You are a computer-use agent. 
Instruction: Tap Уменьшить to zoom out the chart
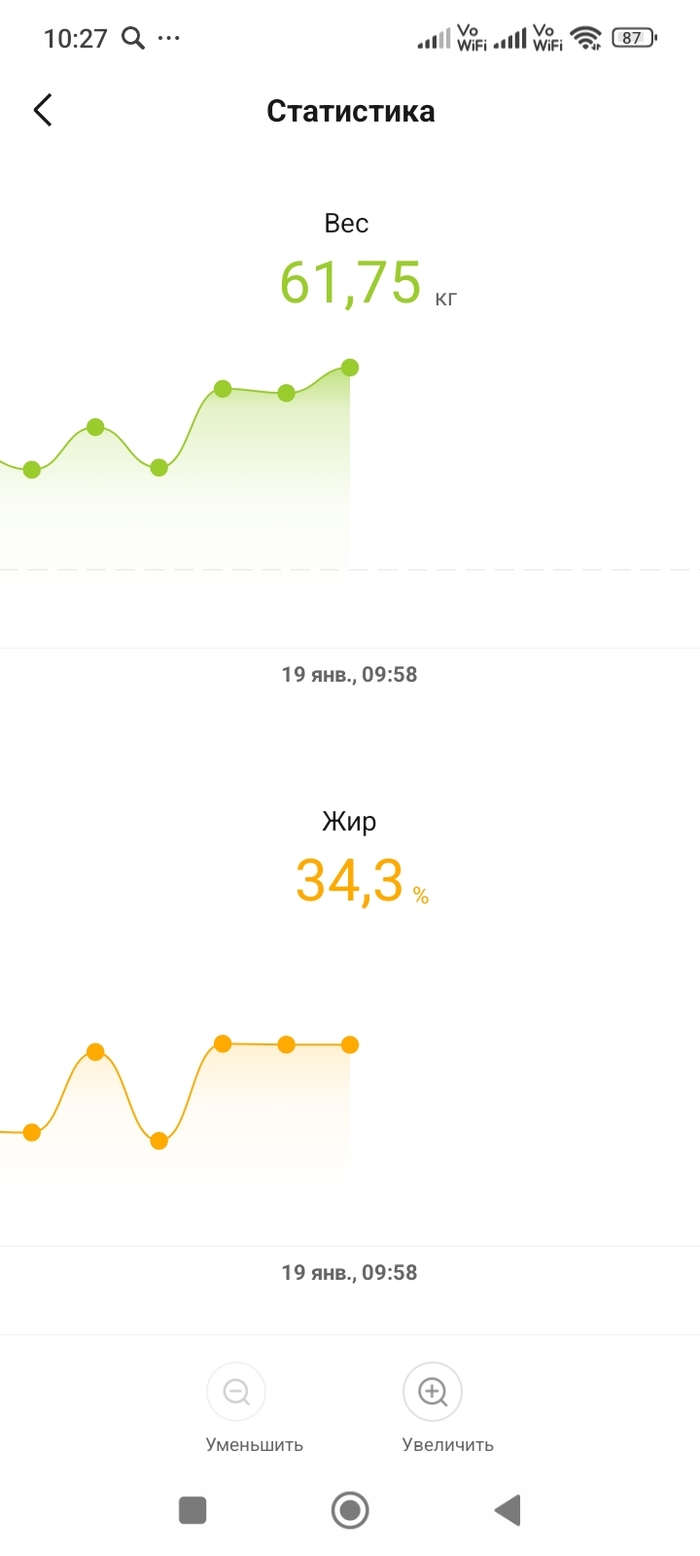(x=236, y=1391)
